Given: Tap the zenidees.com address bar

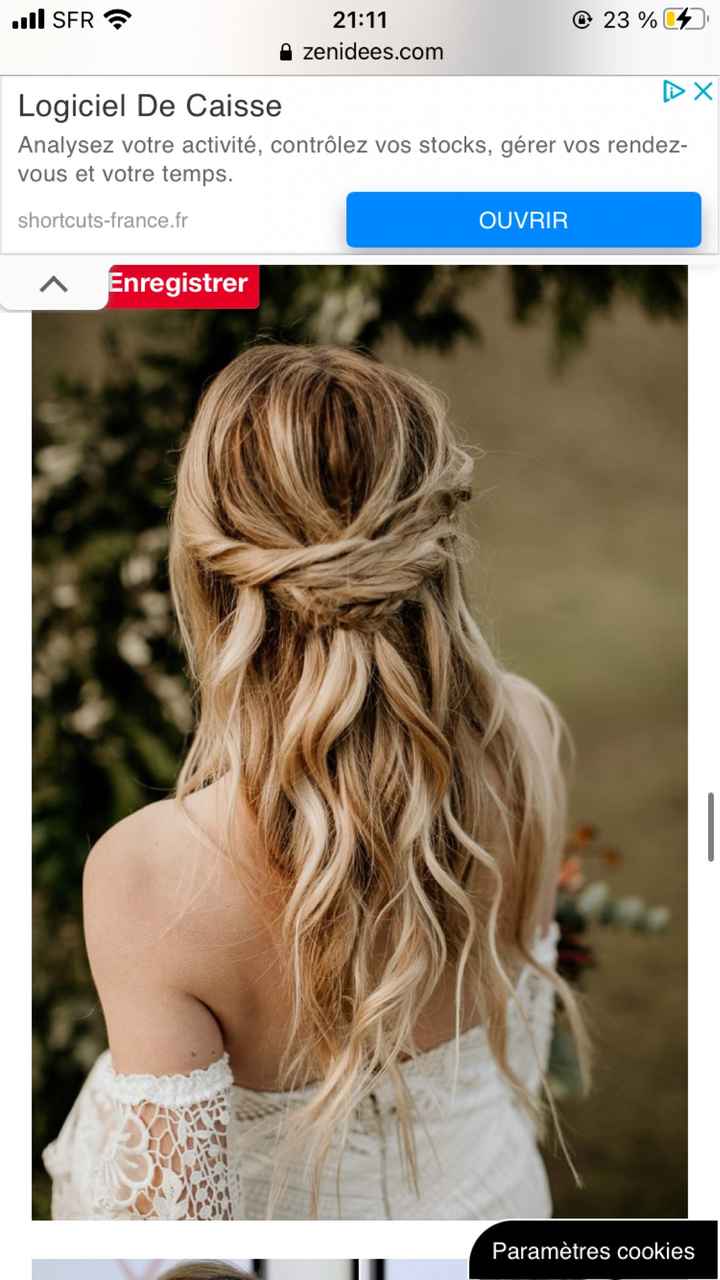Looking at the screenshot, I should click(361, 52).
